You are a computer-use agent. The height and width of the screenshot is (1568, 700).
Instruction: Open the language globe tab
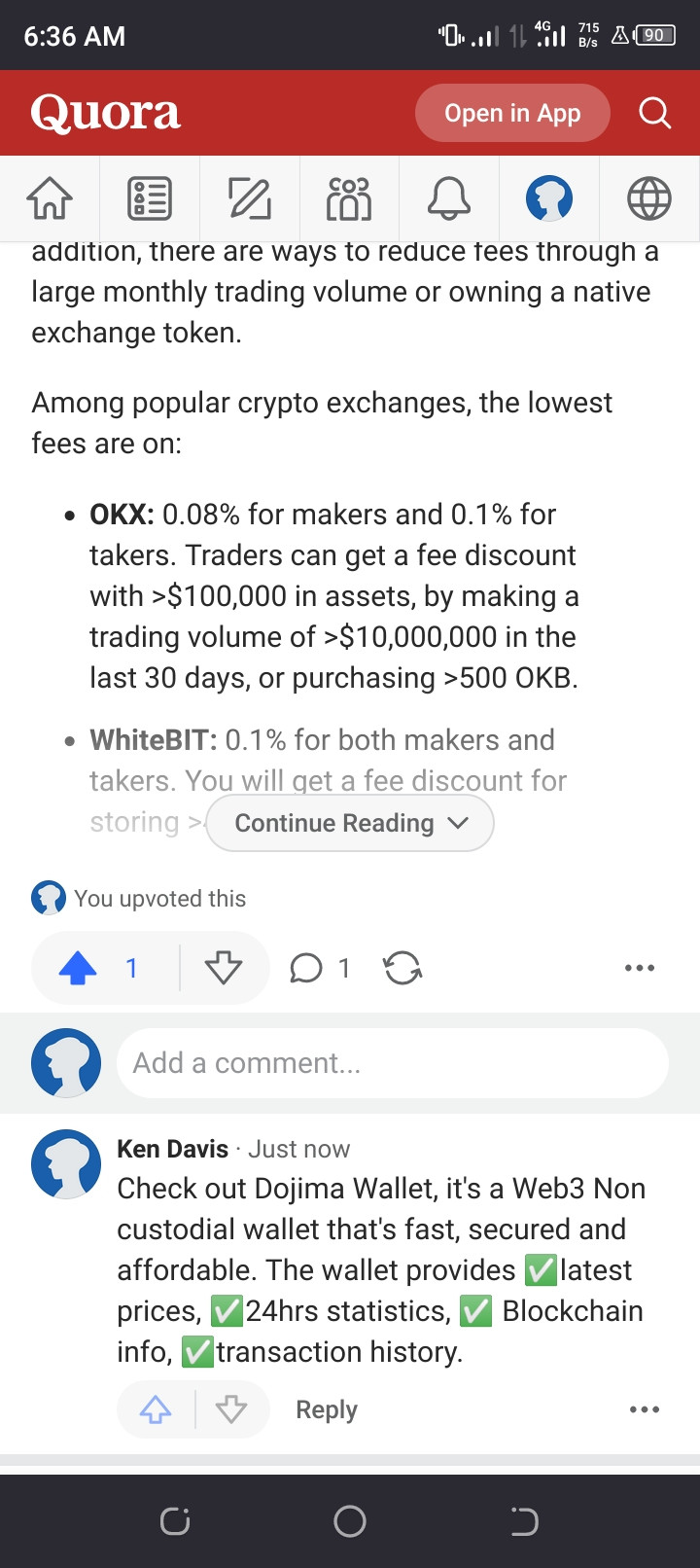tap(649, 198)
